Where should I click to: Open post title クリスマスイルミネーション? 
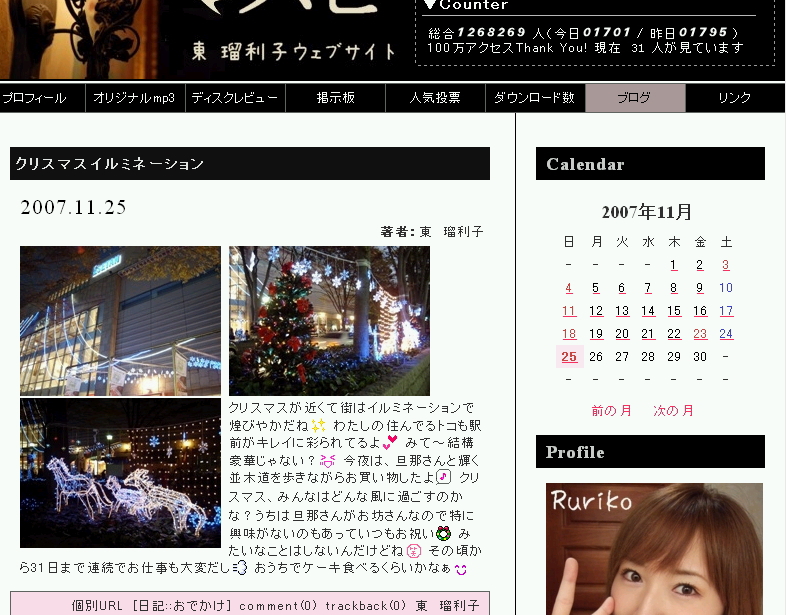[x=110, y=164]
